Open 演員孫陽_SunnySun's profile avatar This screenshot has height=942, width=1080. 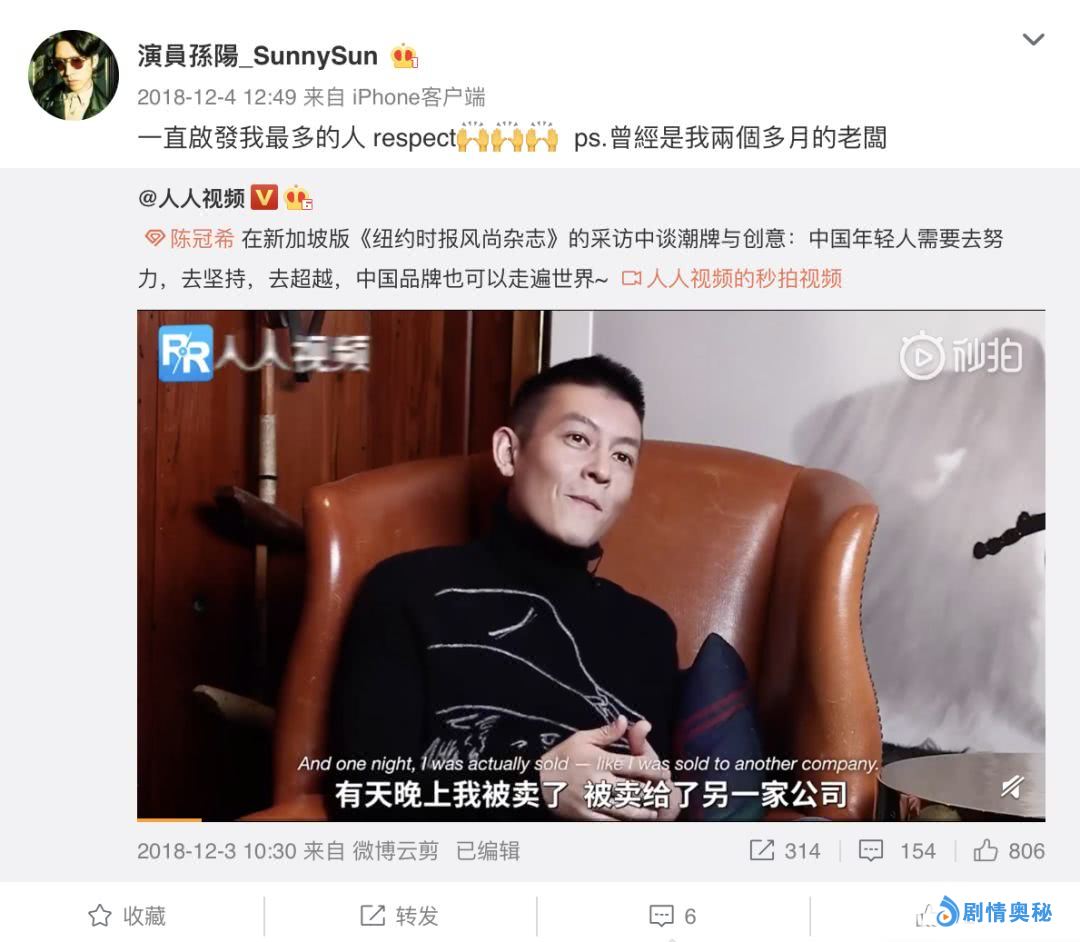click(x=74, y=75)
